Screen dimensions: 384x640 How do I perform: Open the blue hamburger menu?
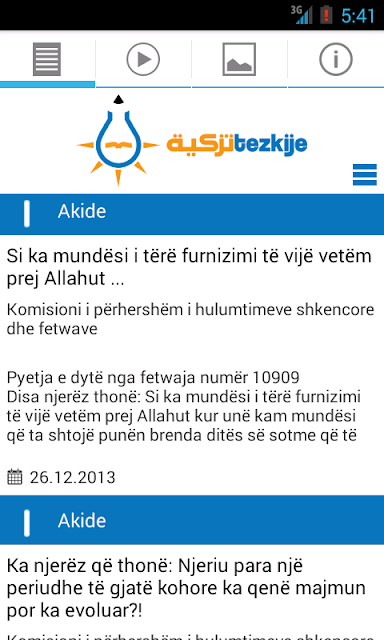pyautogui.click(x=365, y=175)
